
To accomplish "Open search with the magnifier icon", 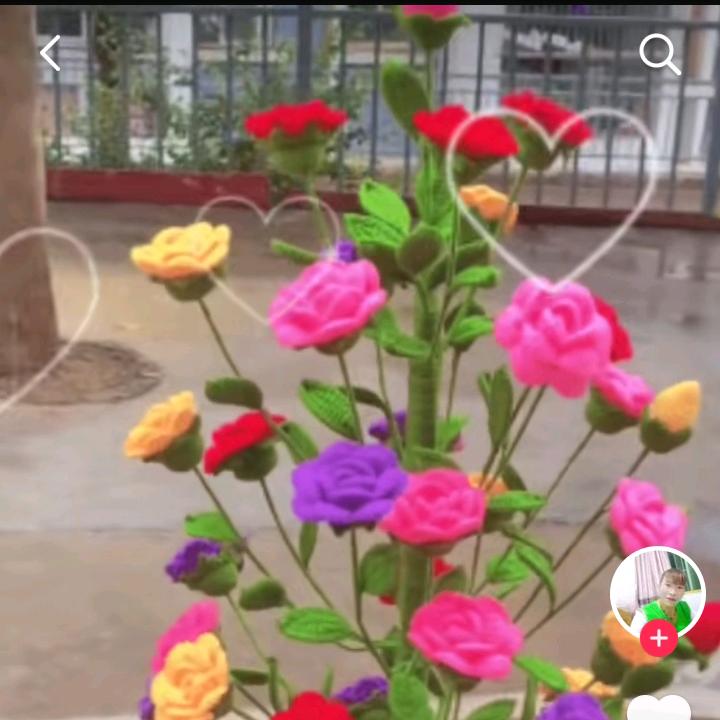I will [x=659, y=53].
